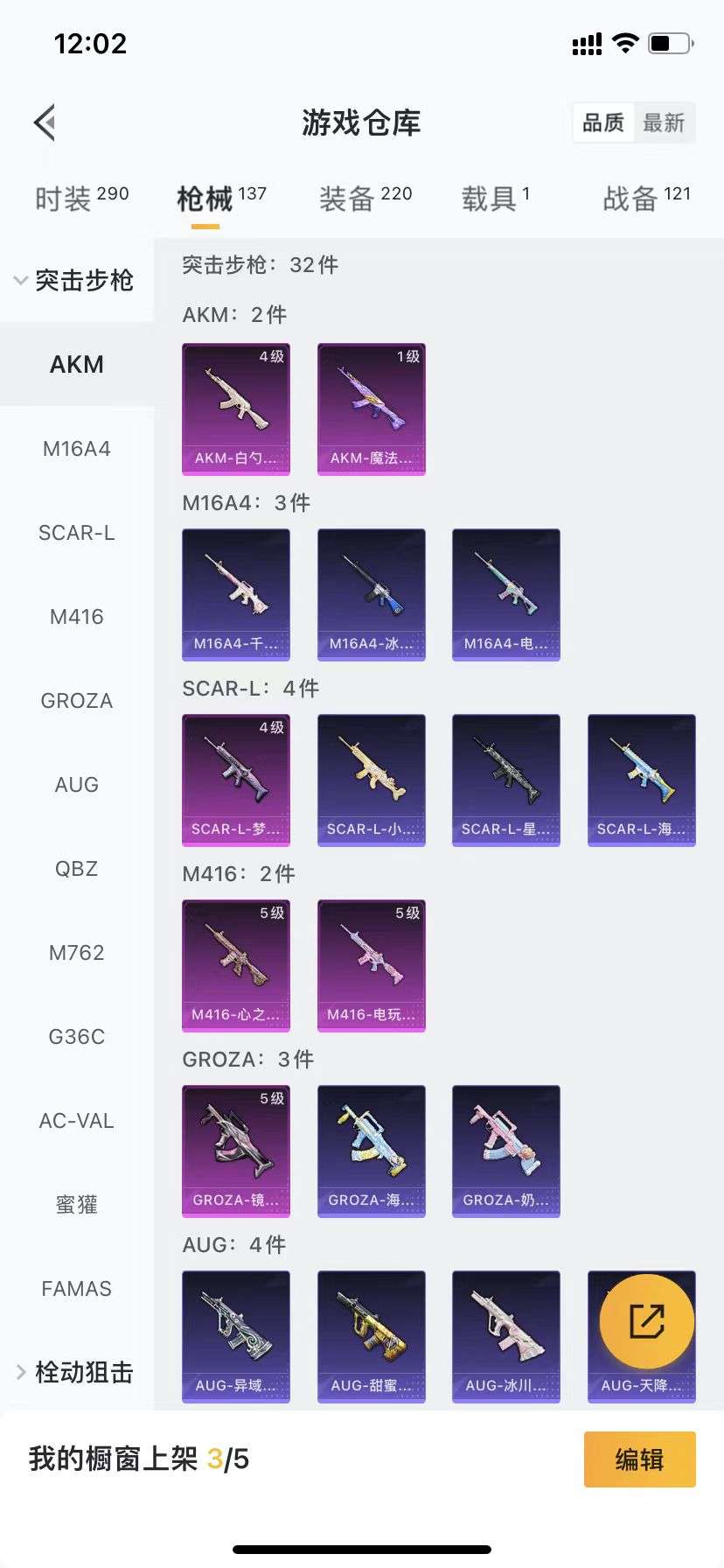The height and width of the screenshot is (1568, 724).
Task: Tap the 编辑 button for showcase
Action: point(639,1459)
